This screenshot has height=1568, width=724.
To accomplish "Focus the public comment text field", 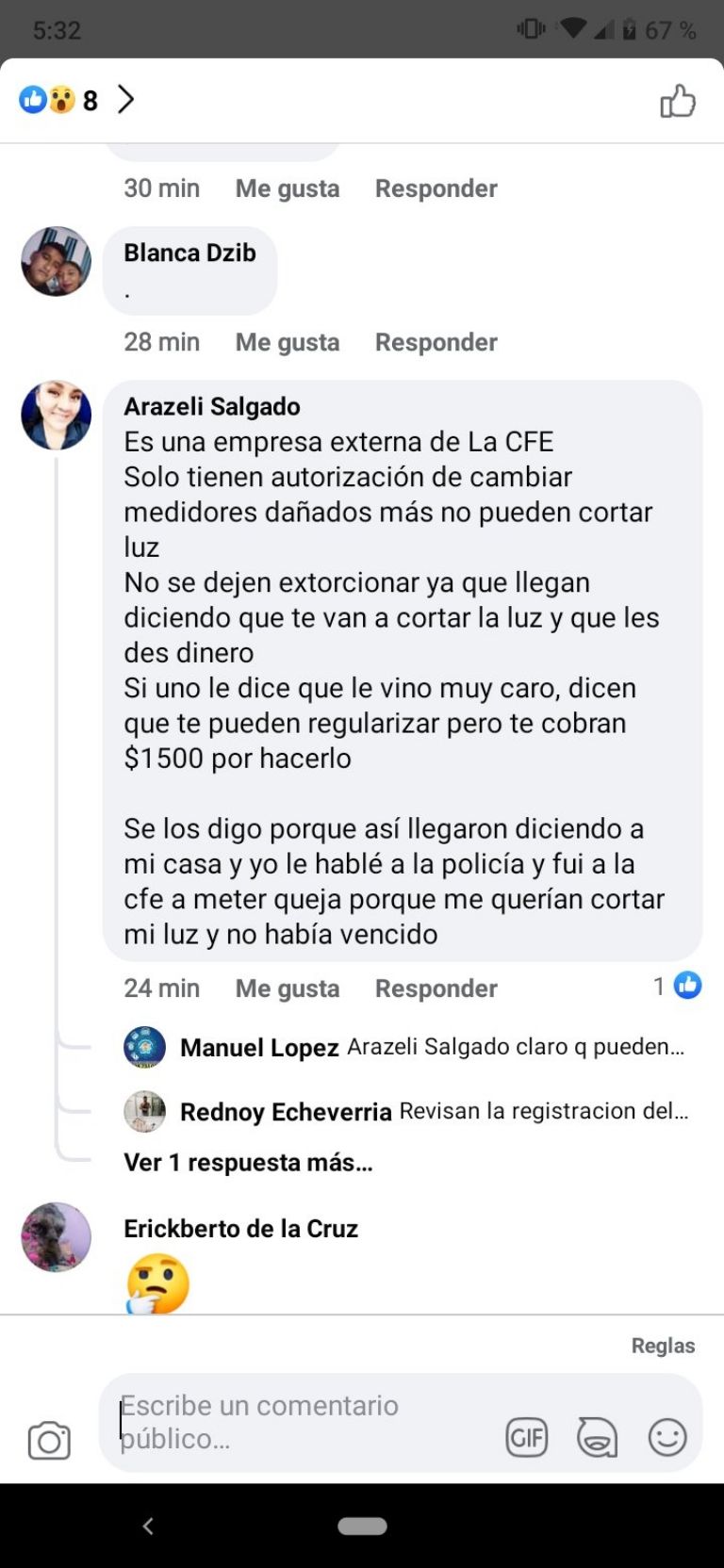I will point(302,1422).
